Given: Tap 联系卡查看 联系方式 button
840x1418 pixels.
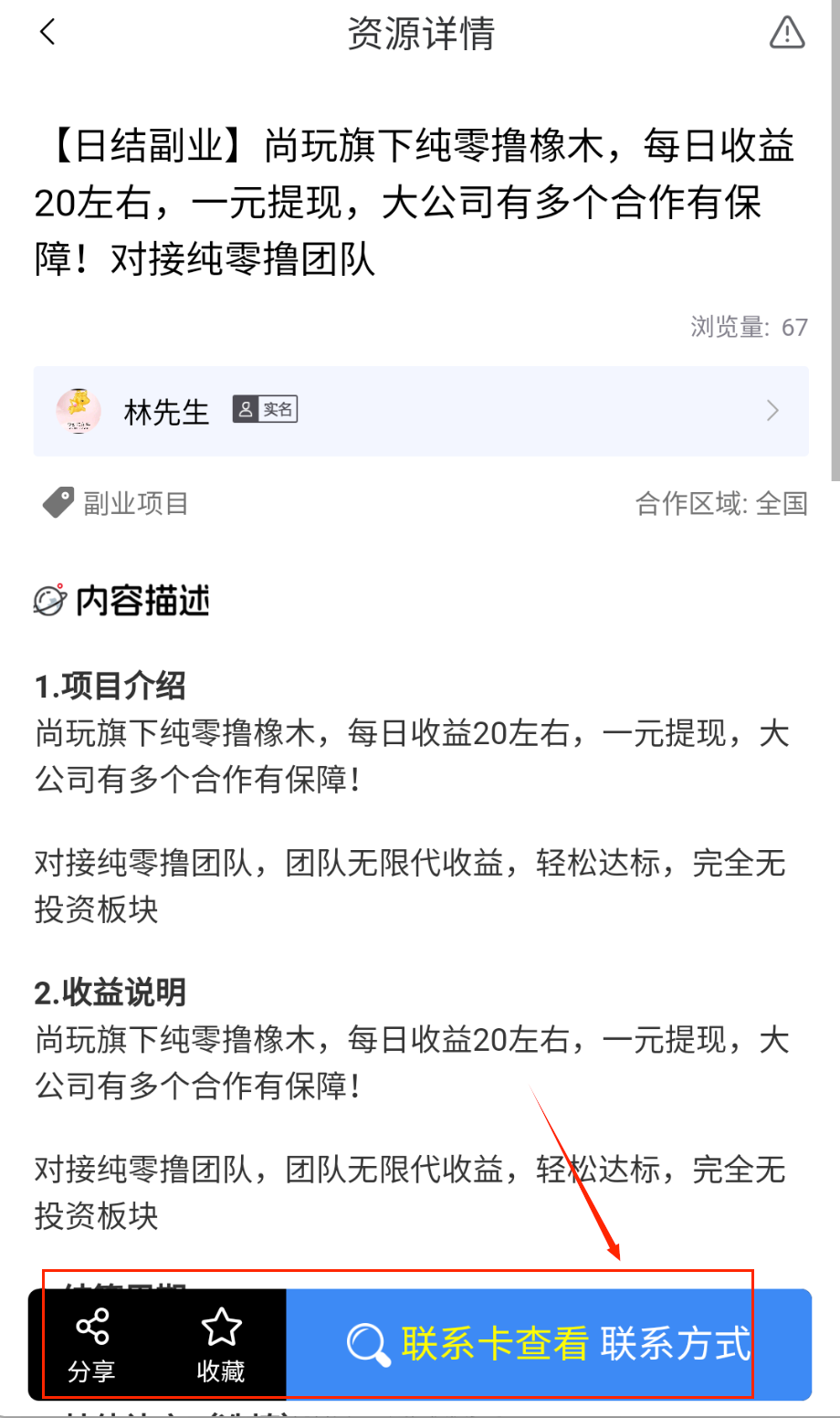Looking at the screenshot, I should click(548, 1344).
